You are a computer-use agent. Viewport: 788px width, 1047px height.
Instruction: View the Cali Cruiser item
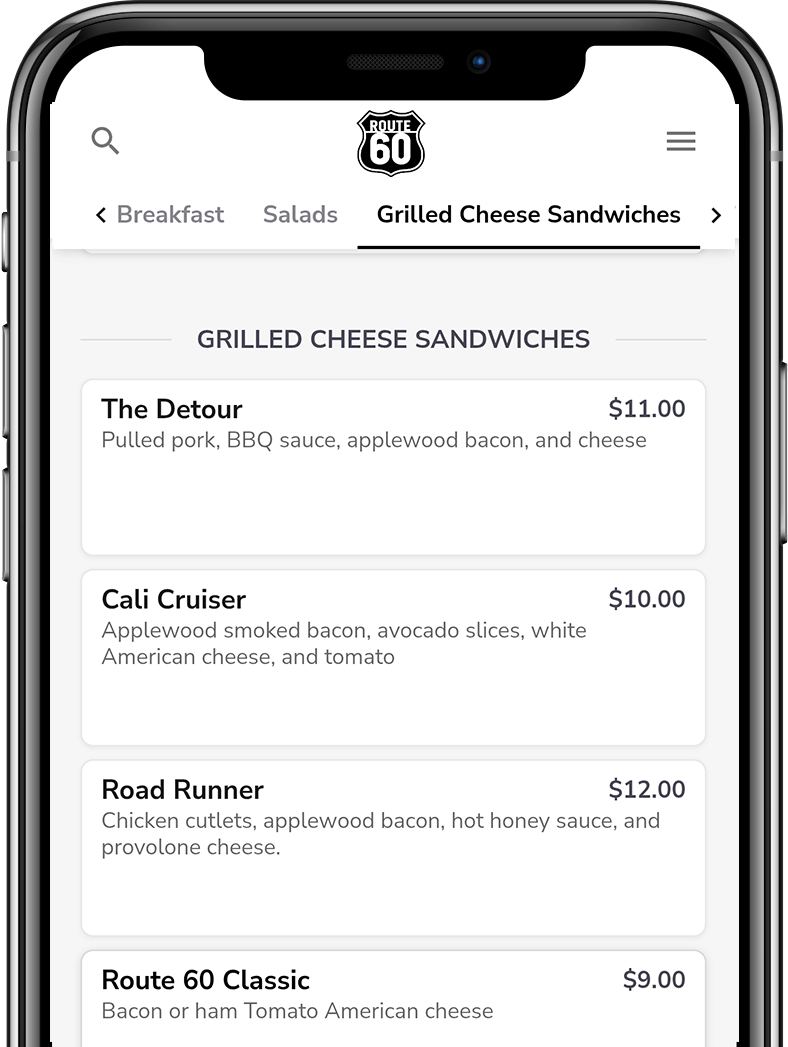[x=393, y=657]
